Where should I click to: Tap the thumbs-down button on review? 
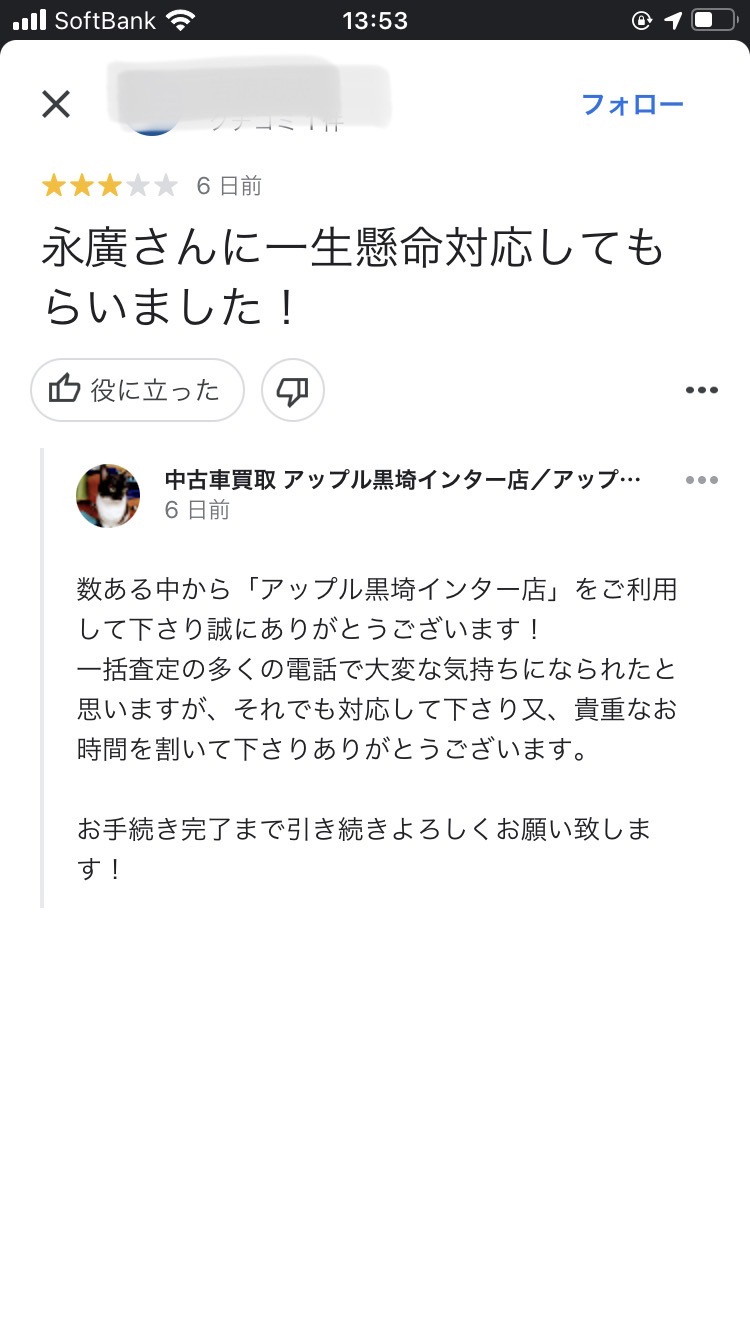(293, 390)
